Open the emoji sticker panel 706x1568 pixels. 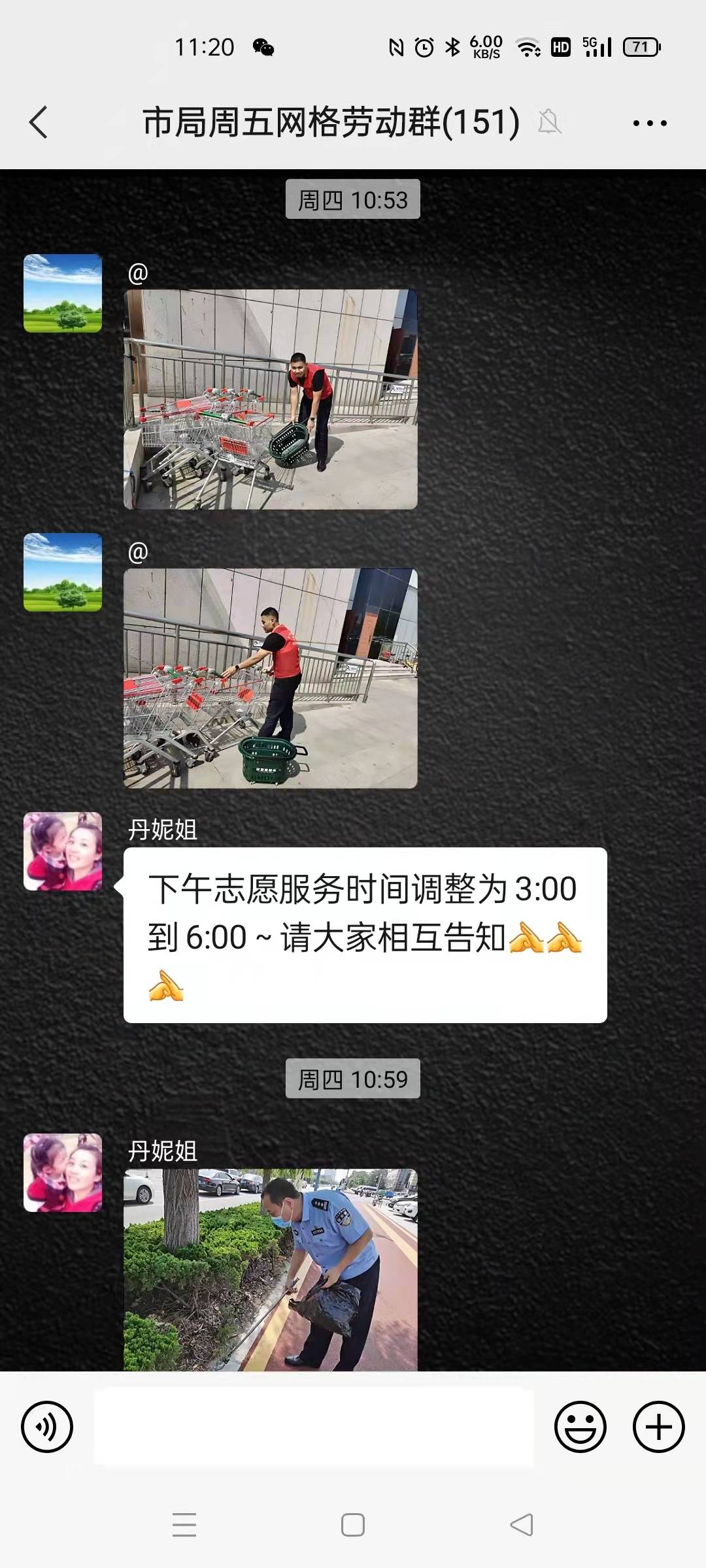click(580, 1428)
